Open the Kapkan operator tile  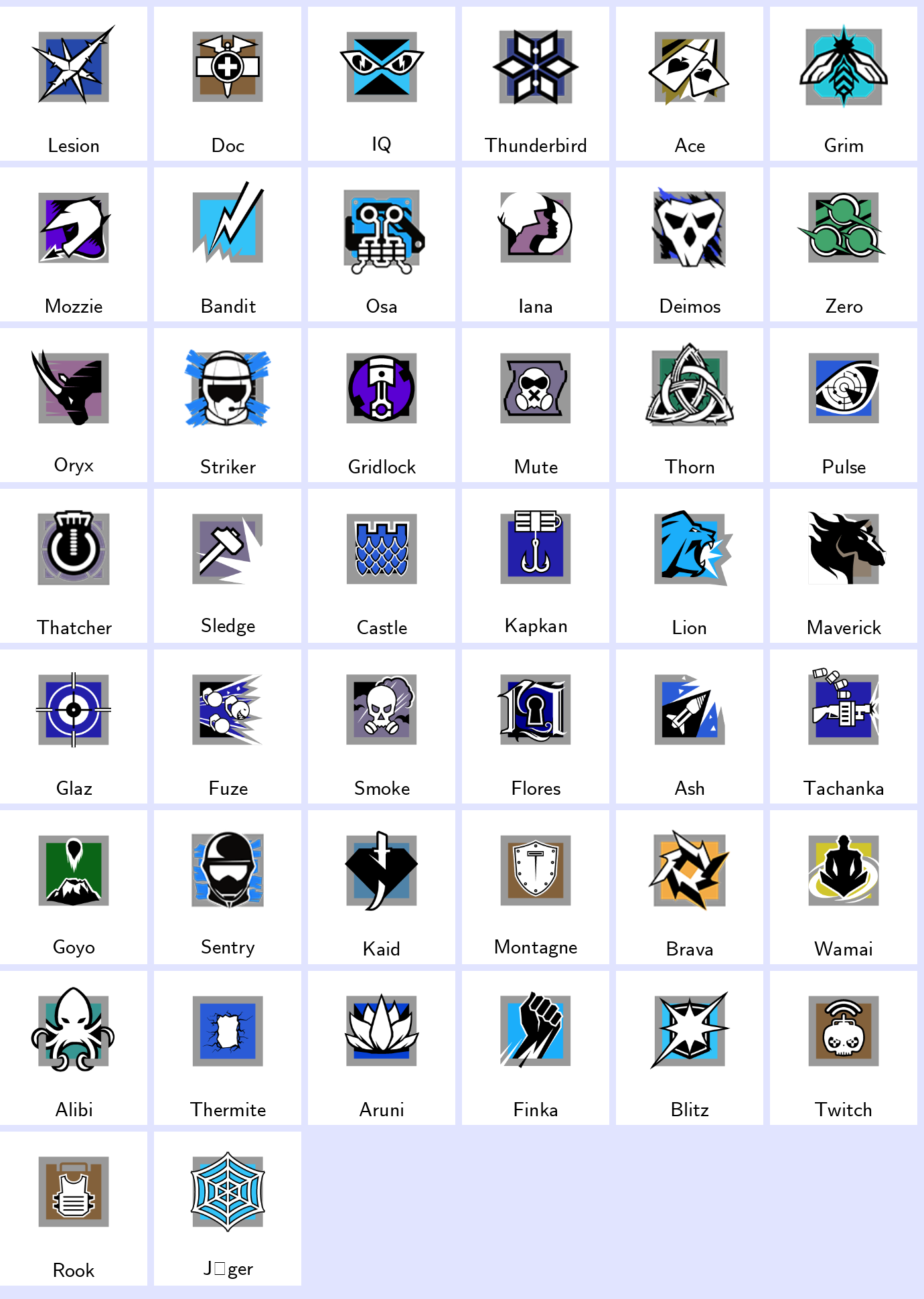(536, 566)
